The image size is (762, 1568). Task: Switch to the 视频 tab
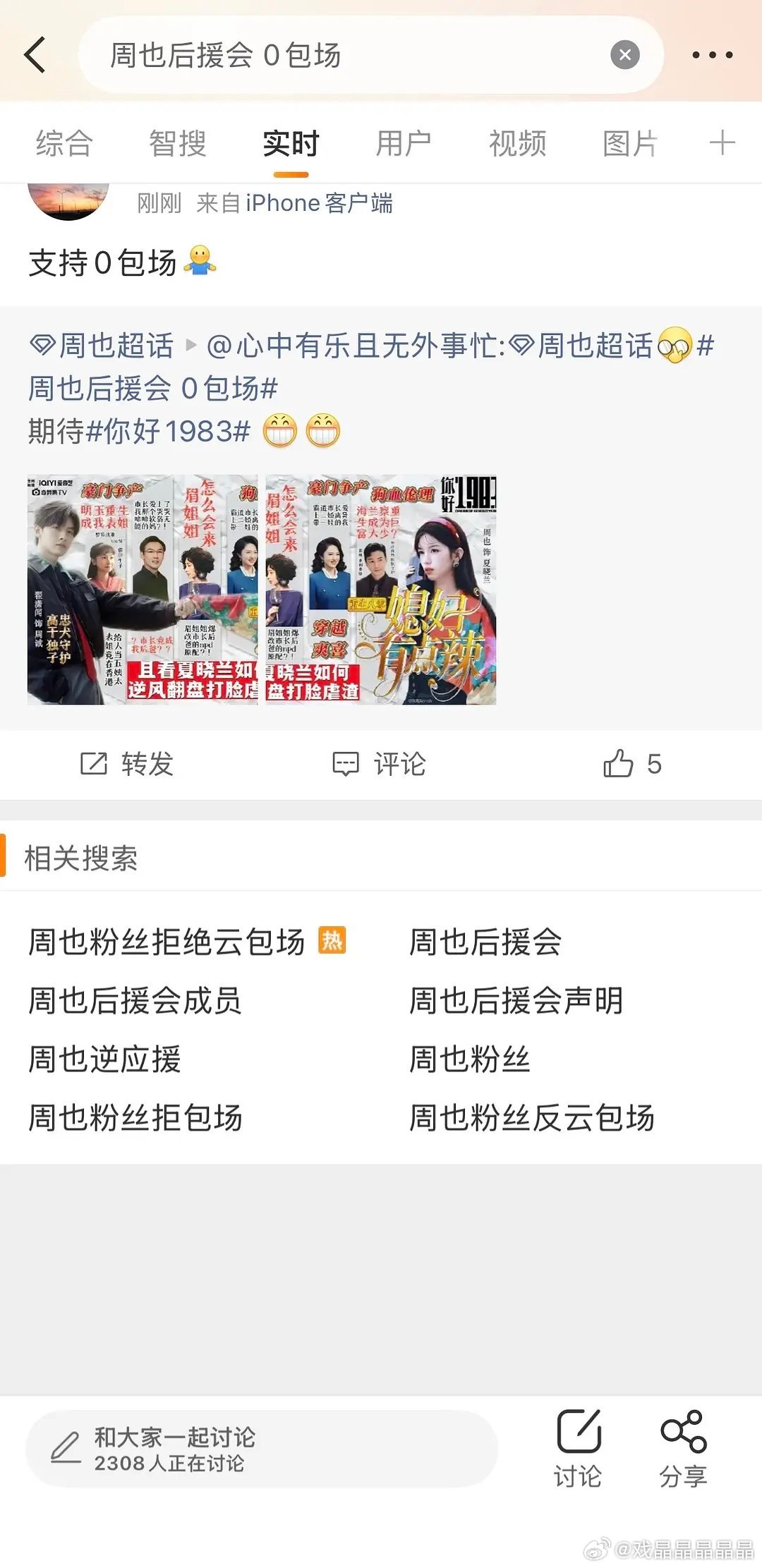pos(516,143)
